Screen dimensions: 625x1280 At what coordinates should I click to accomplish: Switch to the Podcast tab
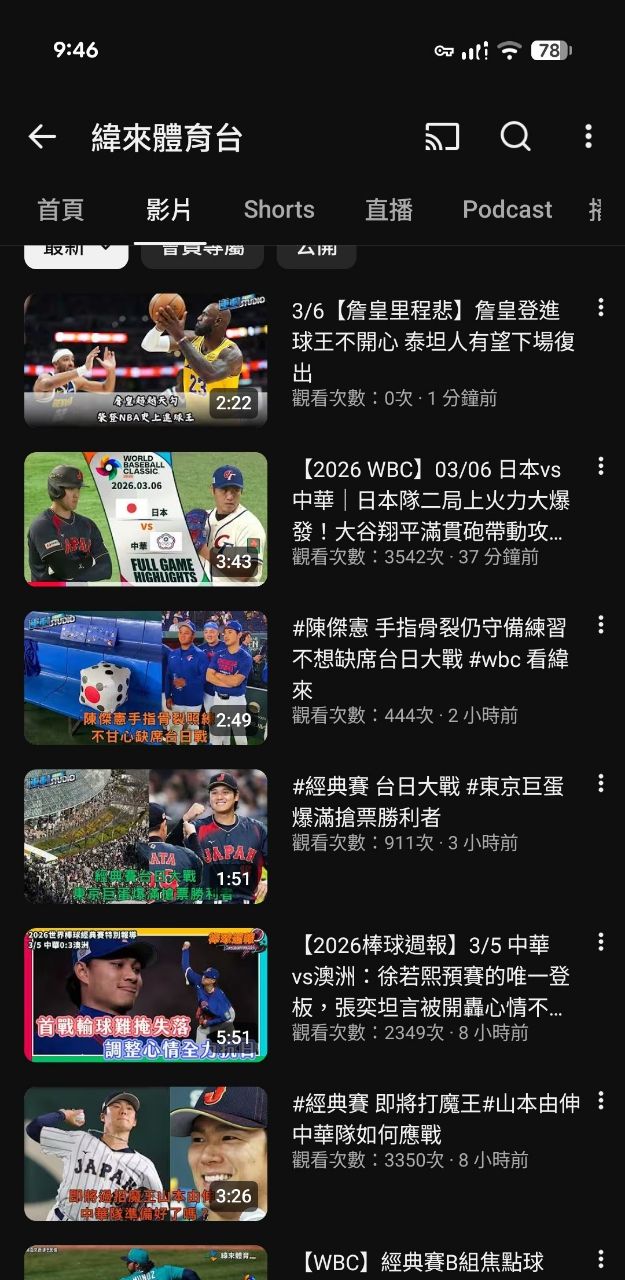(507, 210)
